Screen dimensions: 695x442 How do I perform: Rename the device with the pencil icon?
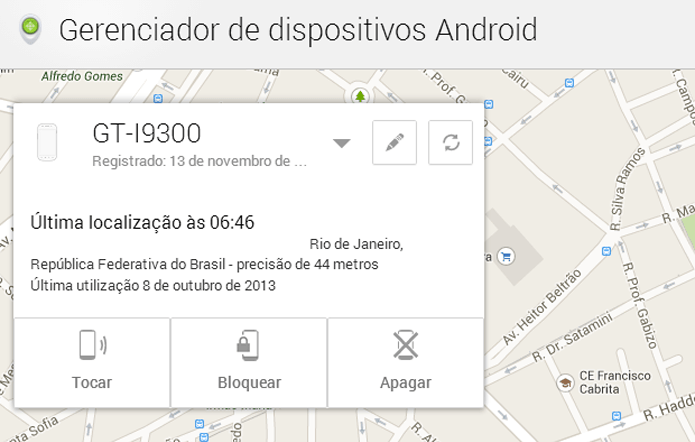[394, 142]
